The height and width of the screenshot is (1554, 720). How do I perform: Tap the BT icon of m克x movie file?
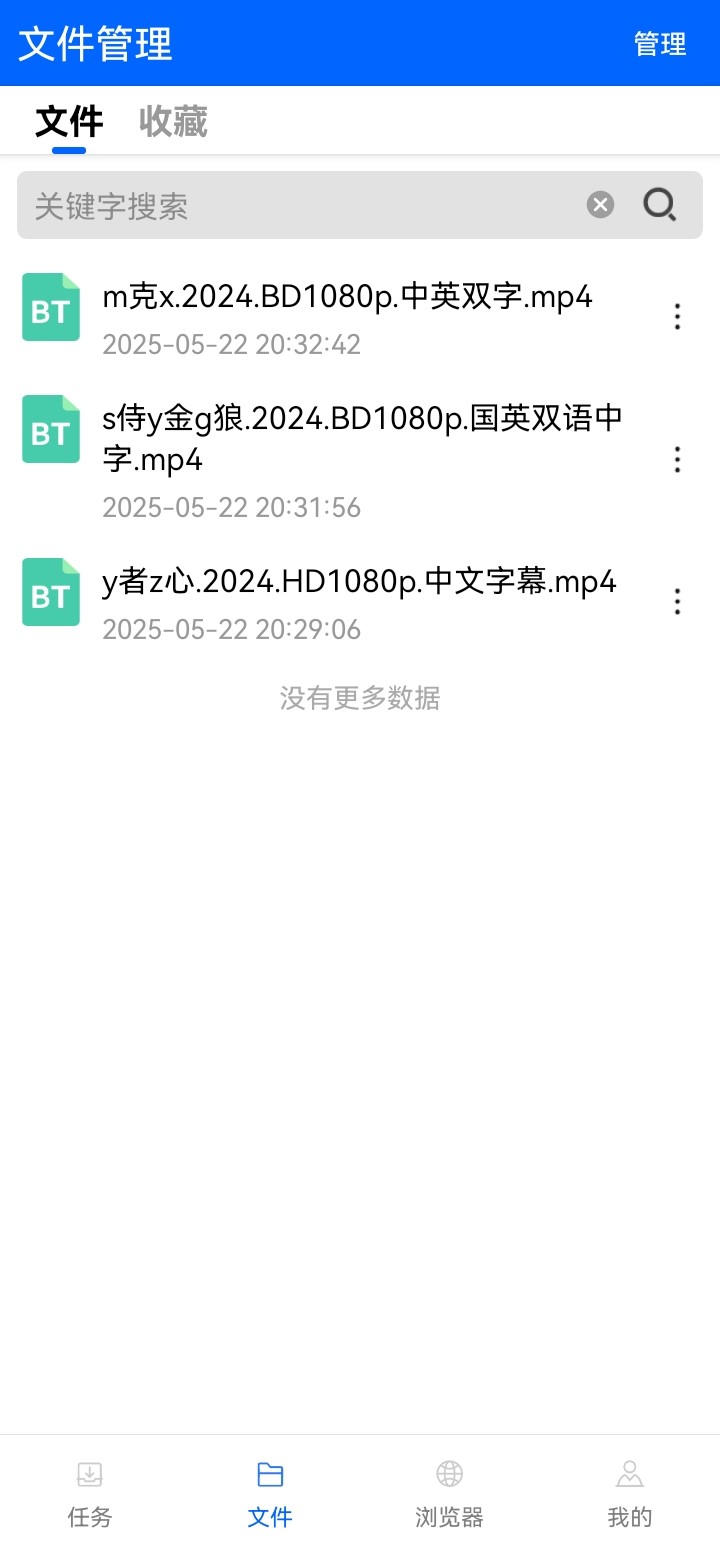pos(50,308)
